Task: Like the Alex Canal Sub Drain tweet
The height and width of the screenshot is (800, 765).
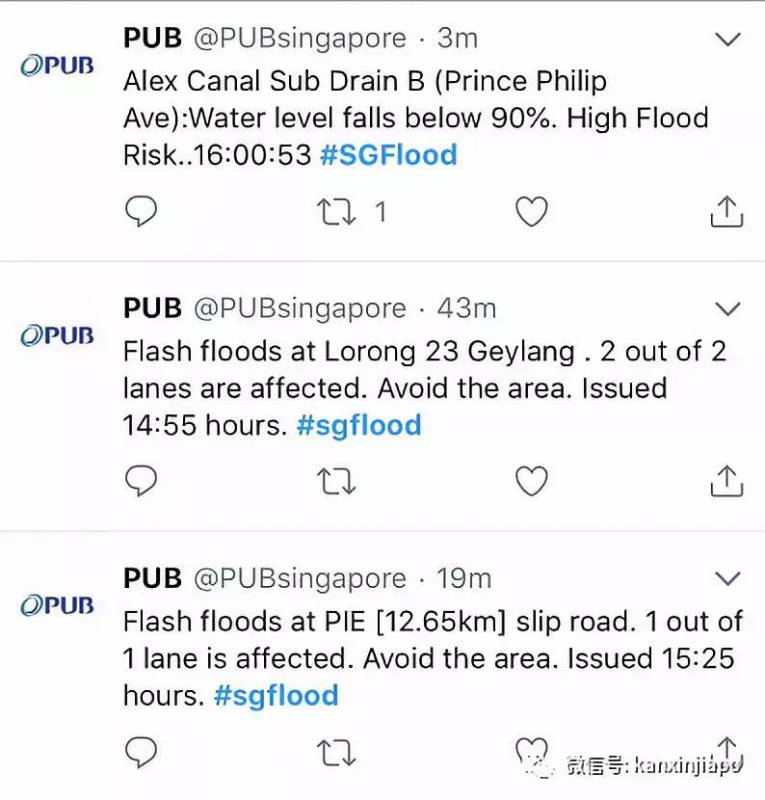Action: [531, 211]
